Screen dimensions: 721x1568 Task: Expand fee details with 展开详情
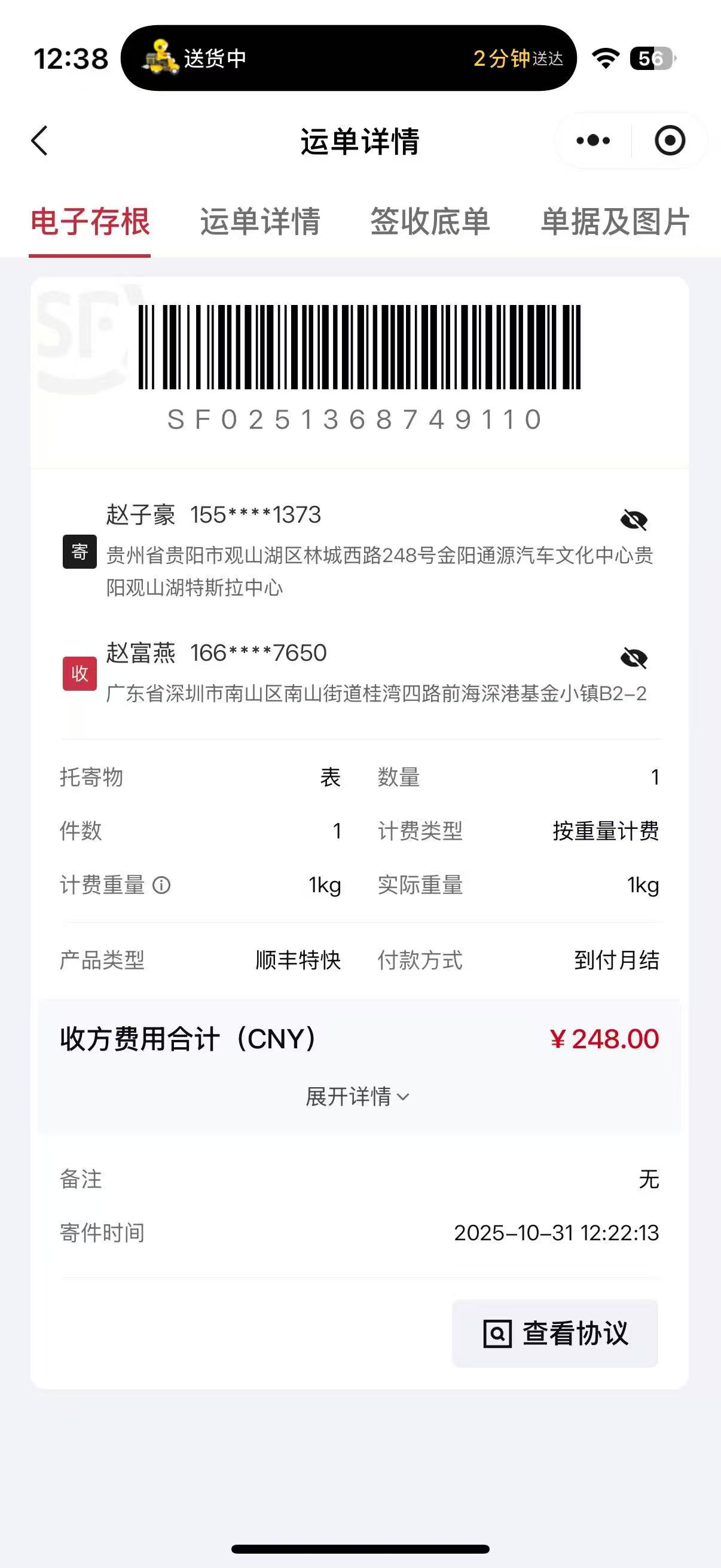click(358, 1097)
